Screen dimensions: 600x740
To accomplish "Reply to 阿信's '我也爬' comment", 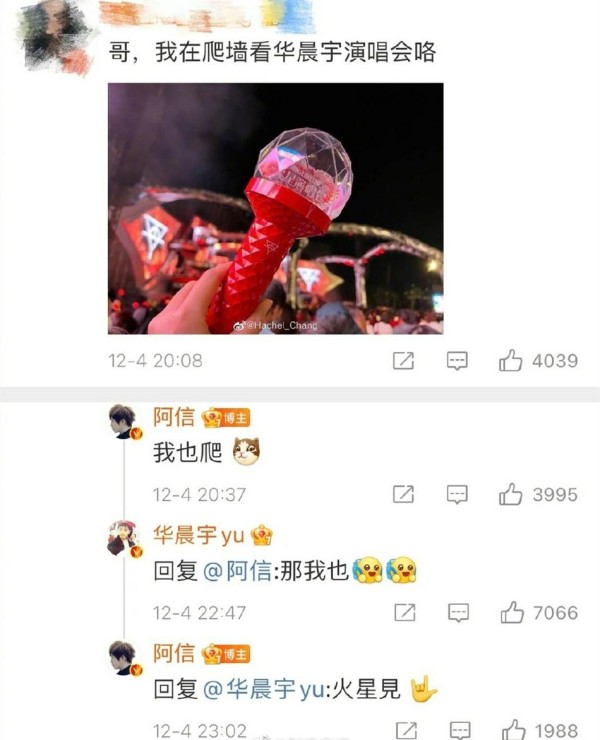I will [457, 494].
